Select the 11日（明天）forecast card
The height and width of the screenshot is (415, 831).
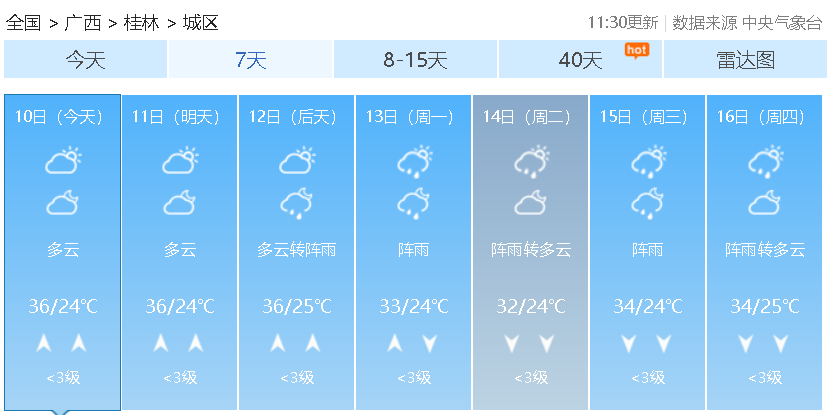pyautogui.click(x=179, y=250)
